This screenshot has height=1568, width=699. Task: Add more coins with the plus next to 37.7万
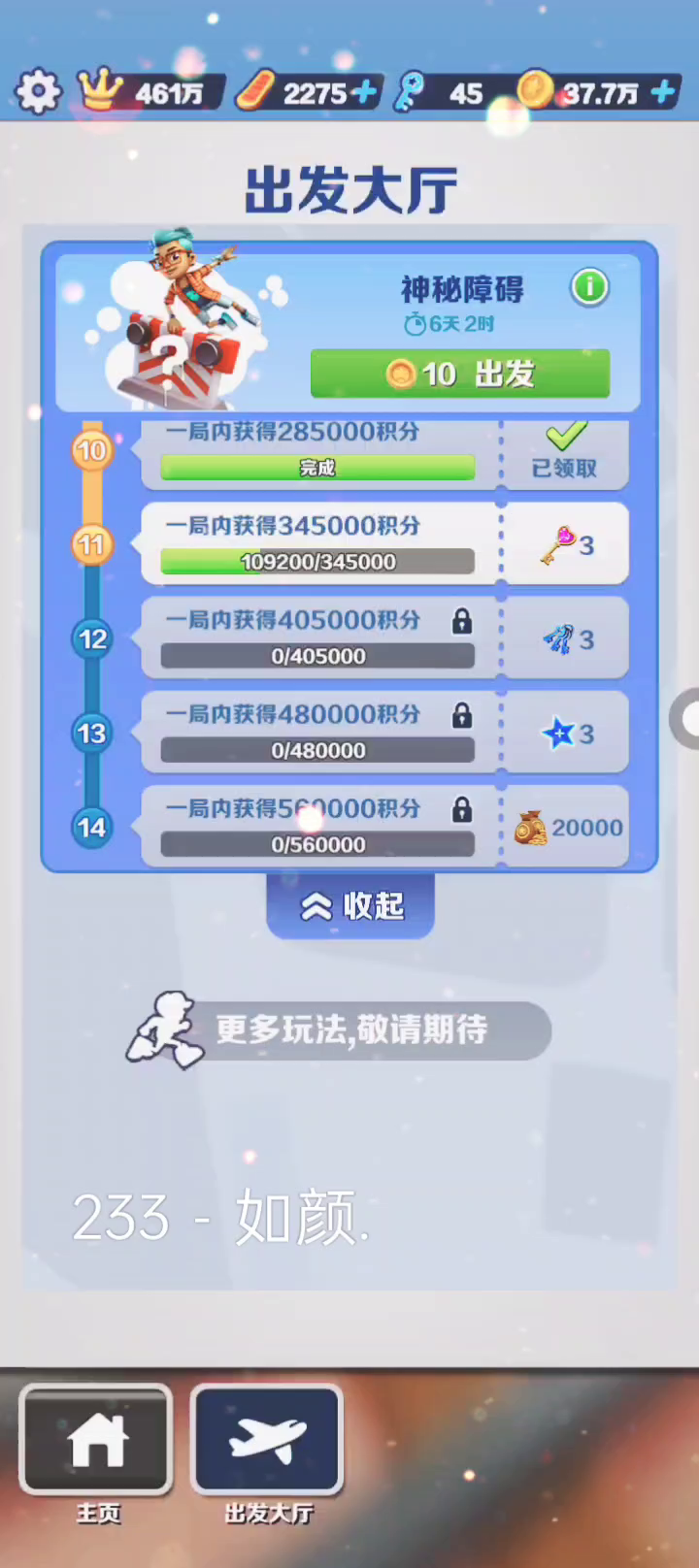point(663,92)
